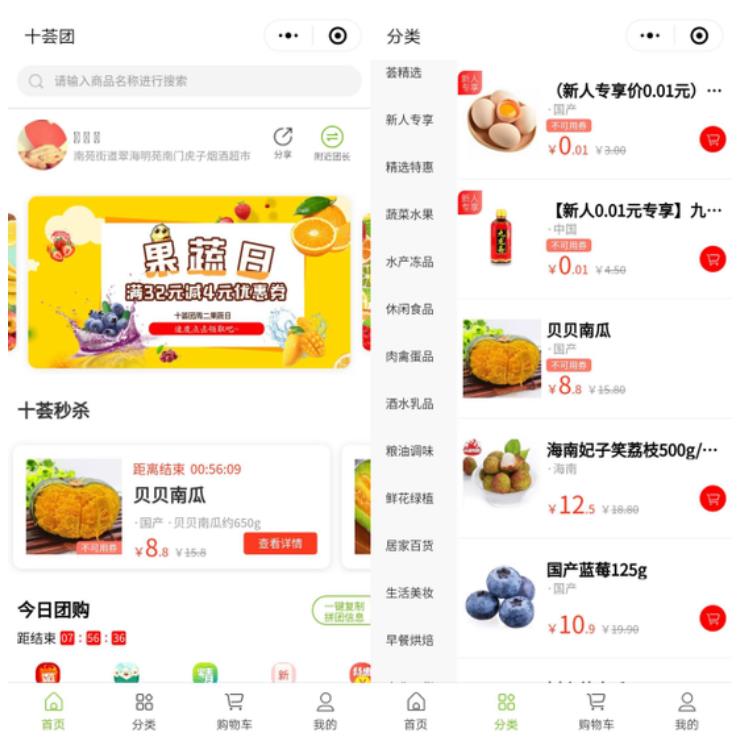Screen dimensions: 740x746
Task: Select the 新人专享 category
Action: 410,120
